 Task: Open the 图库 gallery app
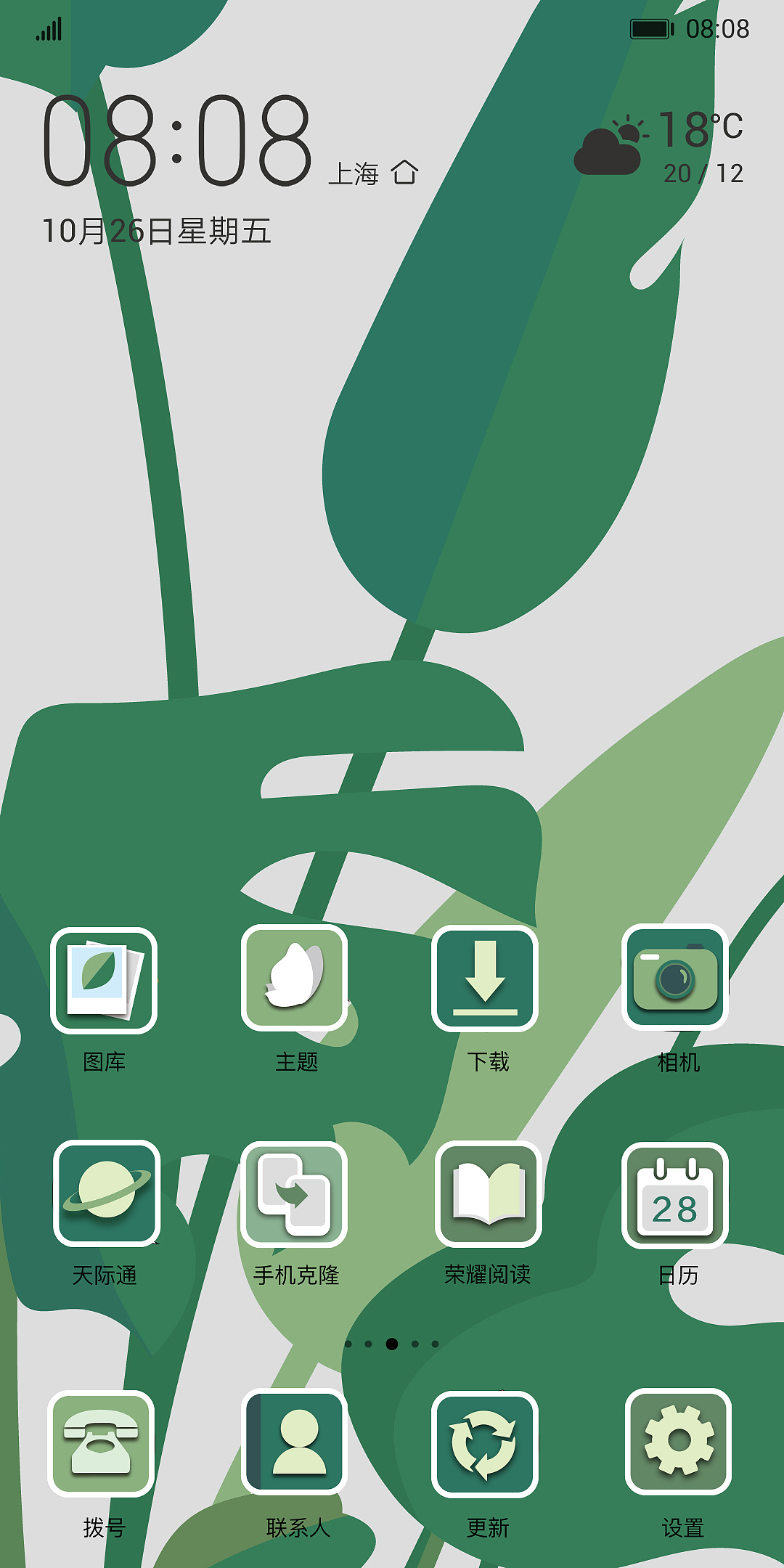[104, 981]
